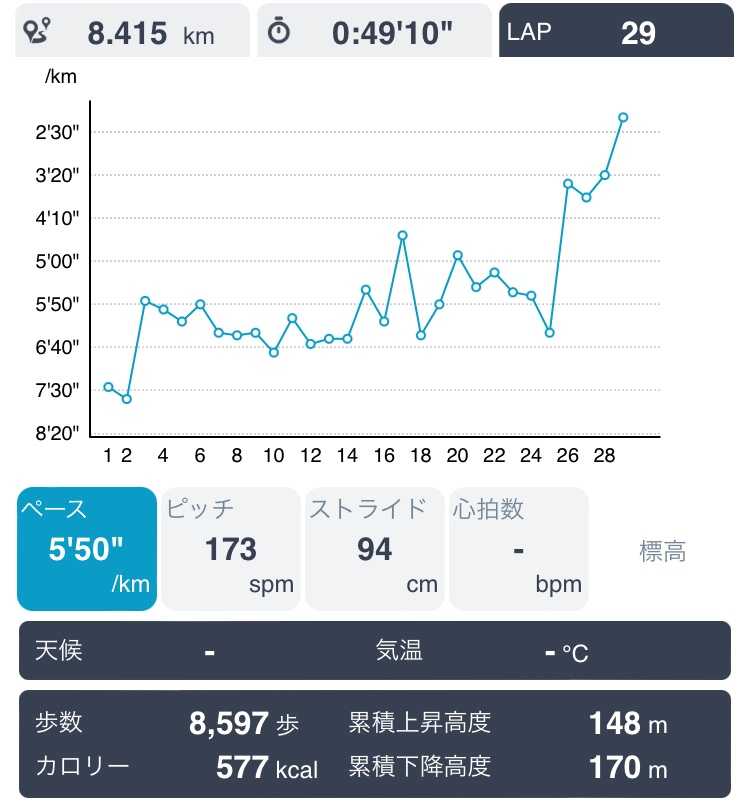Switch the graph to ピッチ
The width and height of the screenshot is (750, 804).
[231, 549]
